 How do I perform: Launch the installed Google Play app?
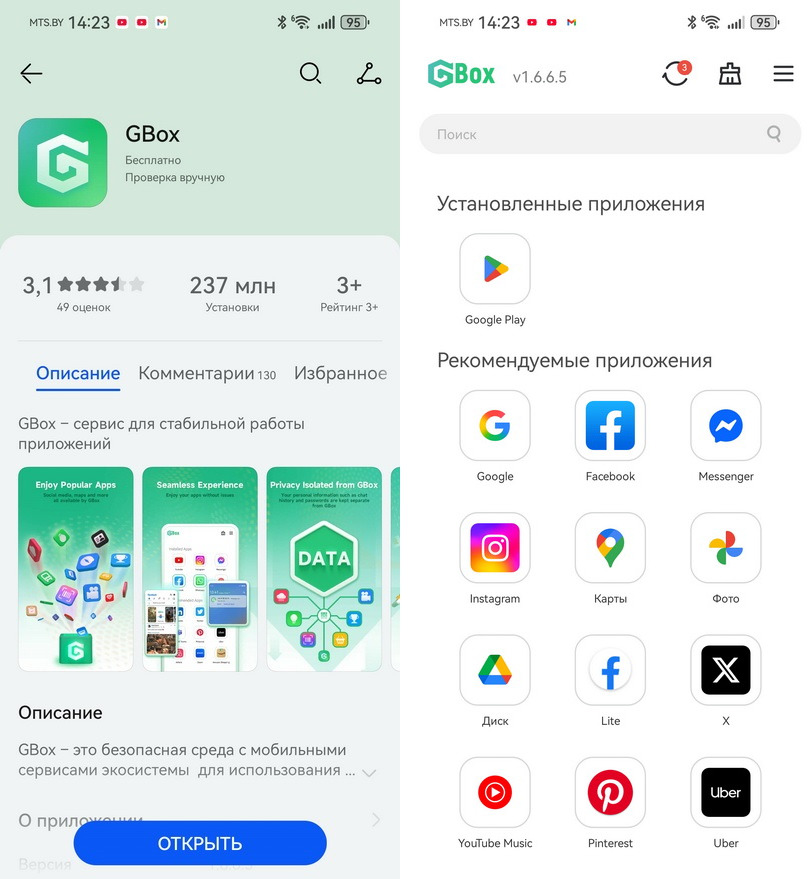pyautogui.click(x=495, y=269)
